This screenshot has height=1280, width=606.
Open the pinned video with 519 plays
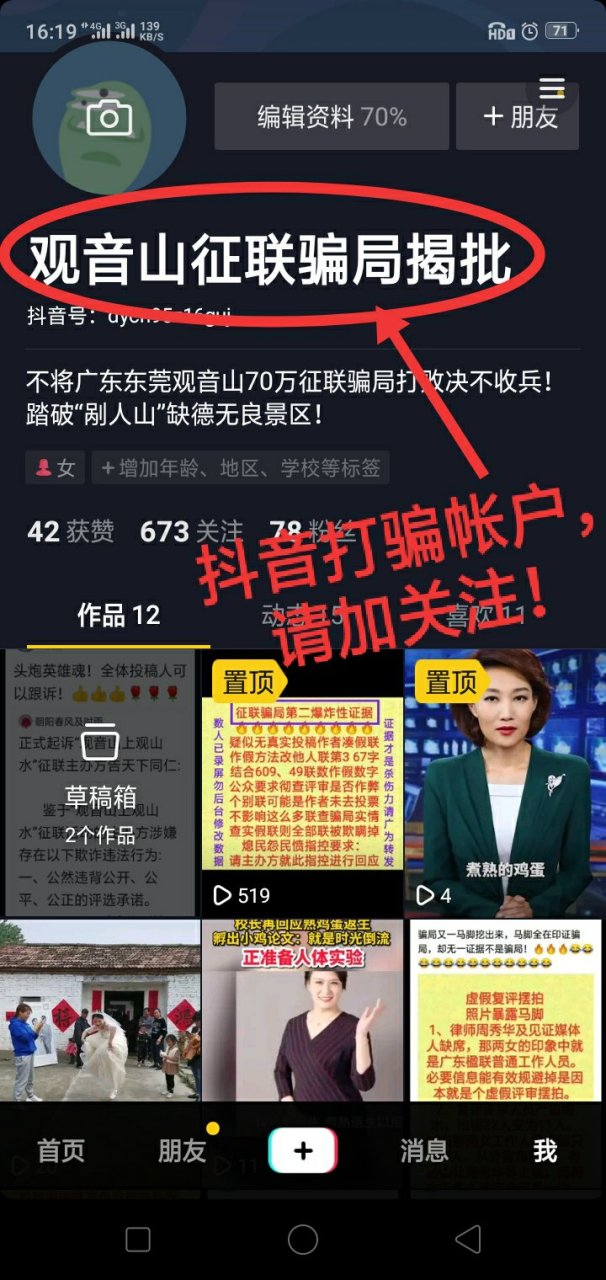point(302,780)
